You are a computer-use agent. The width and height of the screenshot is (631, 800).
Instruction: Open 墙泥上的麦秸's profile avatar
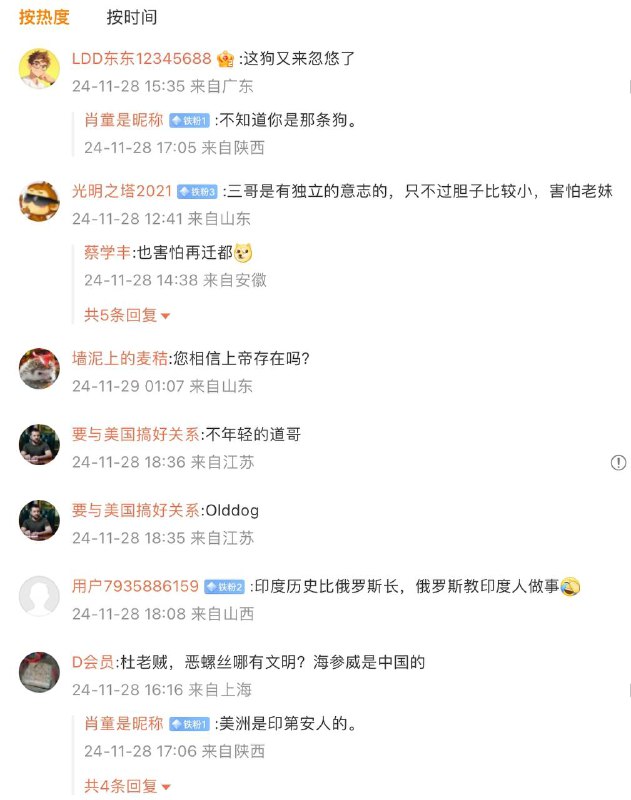point(40,368)
